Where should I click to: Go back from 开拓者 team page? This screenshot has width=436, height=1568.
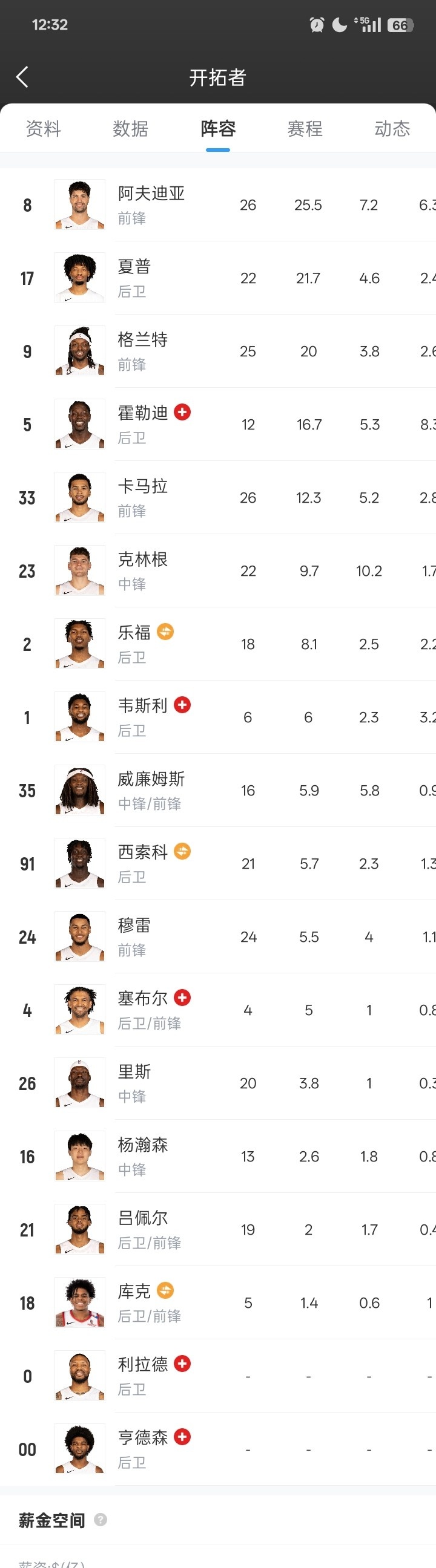(22, 77)
